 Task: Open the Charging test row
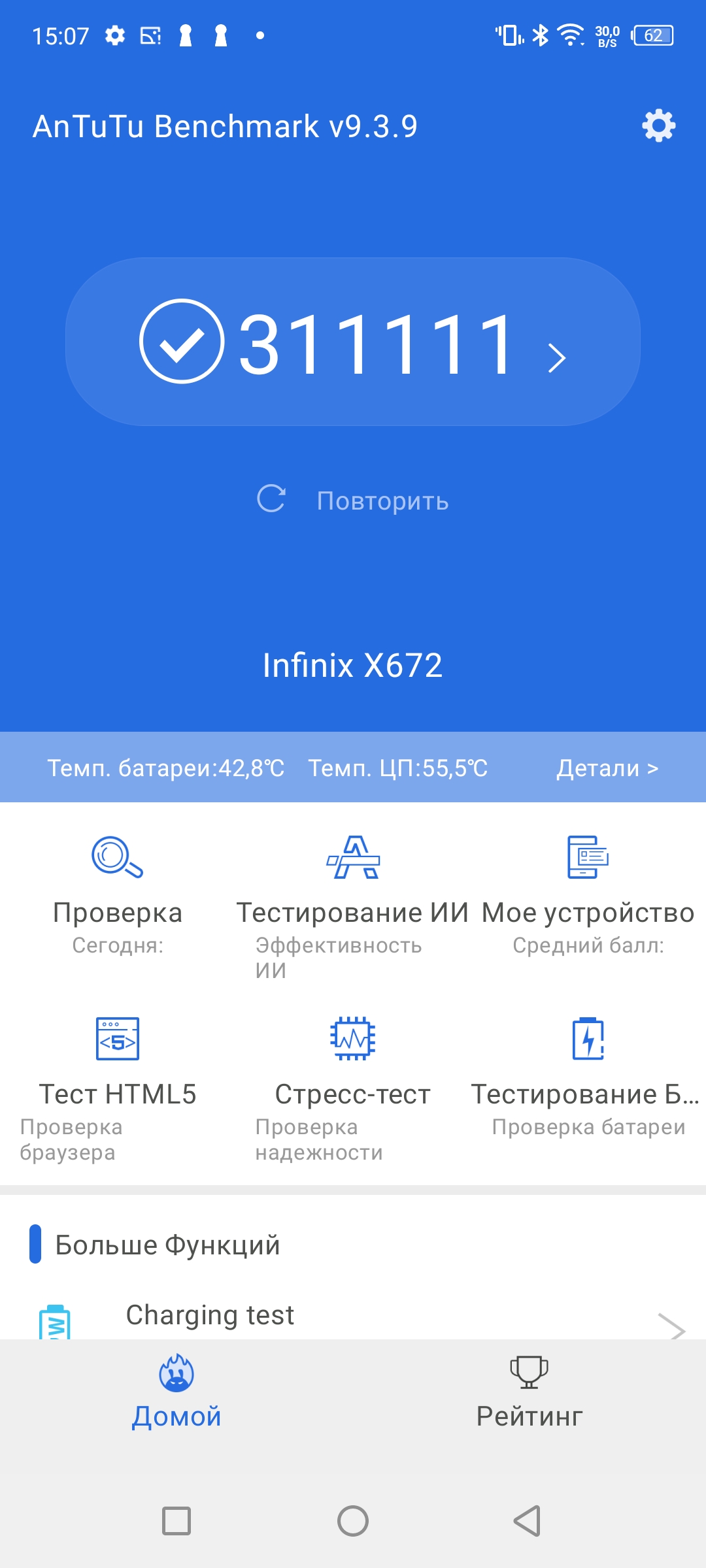coord(353,1316)
